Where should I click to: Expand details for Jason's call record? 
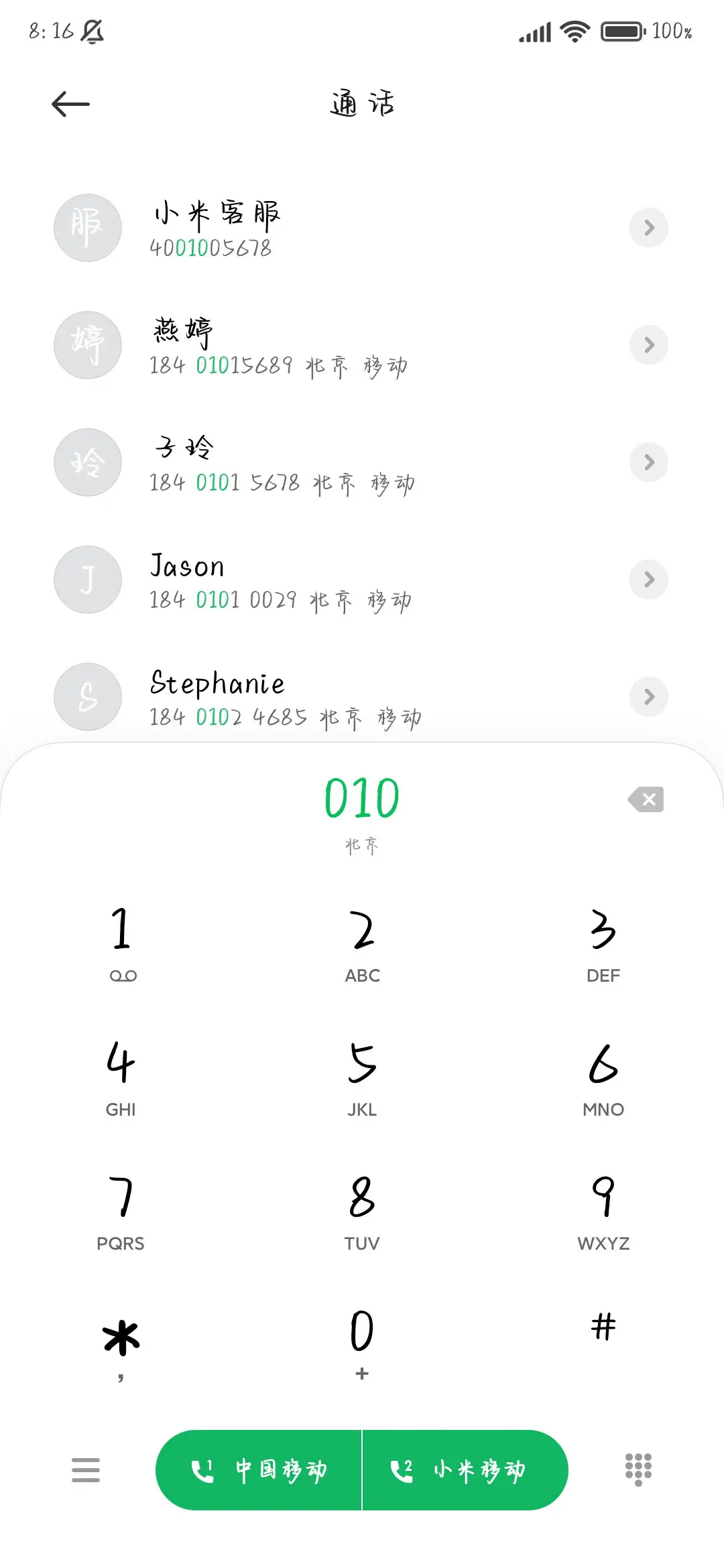point(648,580)
